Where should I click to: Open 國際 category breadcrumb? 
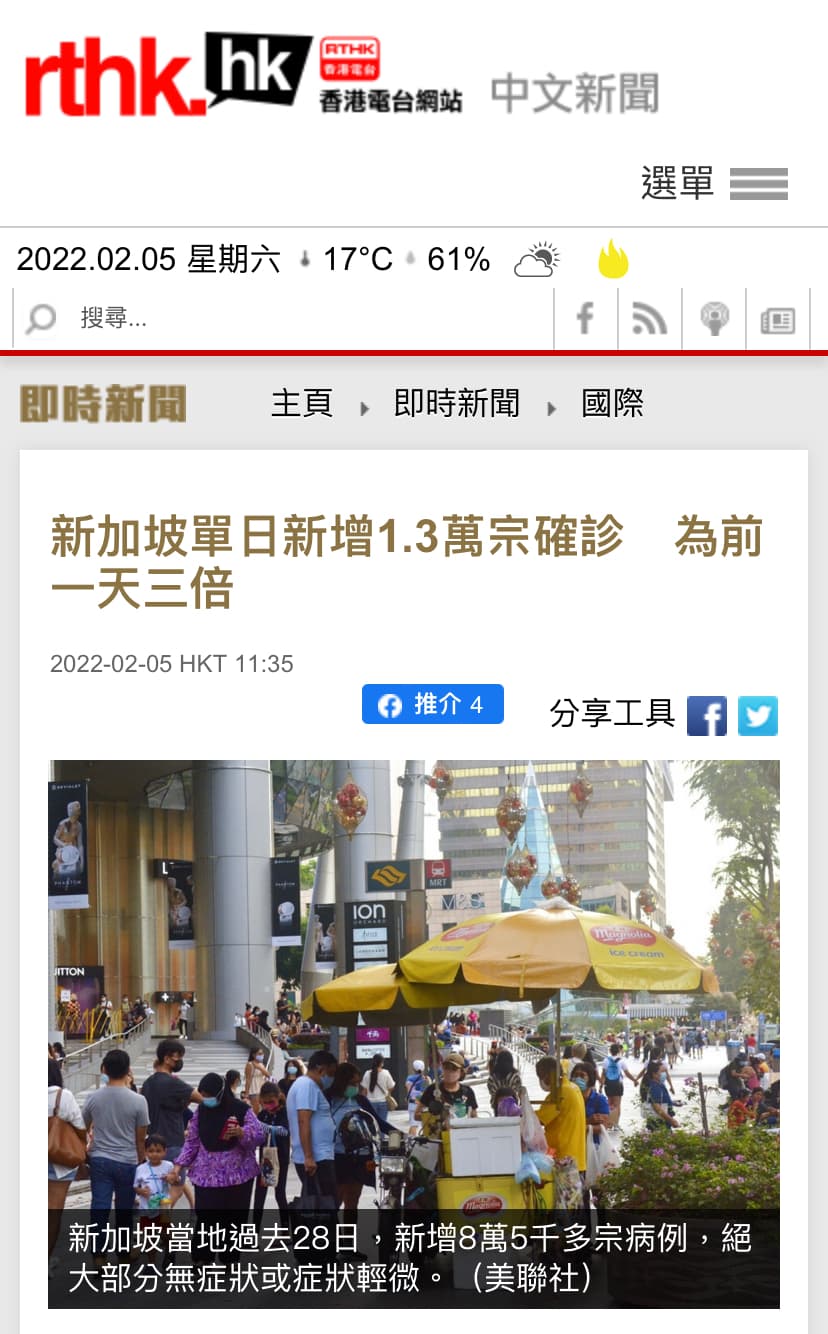click(612, 403)
